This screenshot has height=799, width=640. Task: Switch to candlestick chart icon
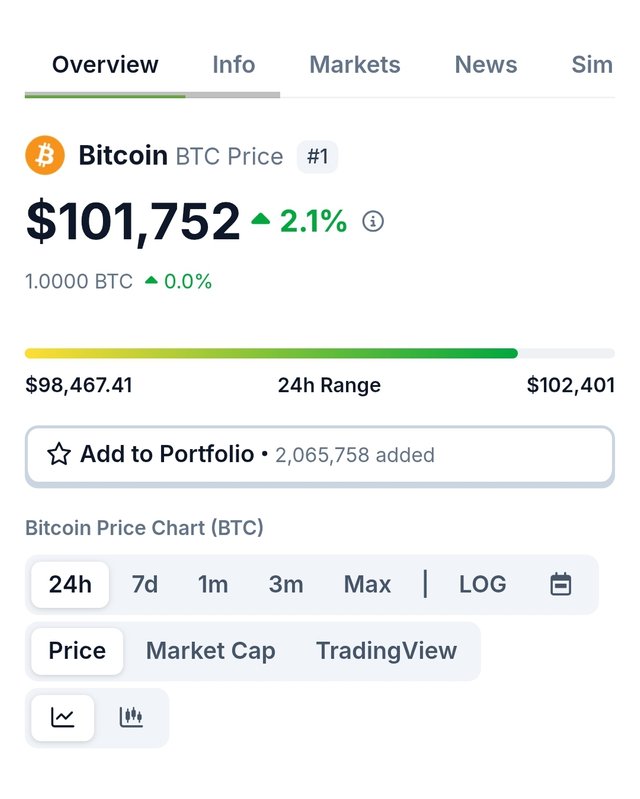tap(131, 717)
